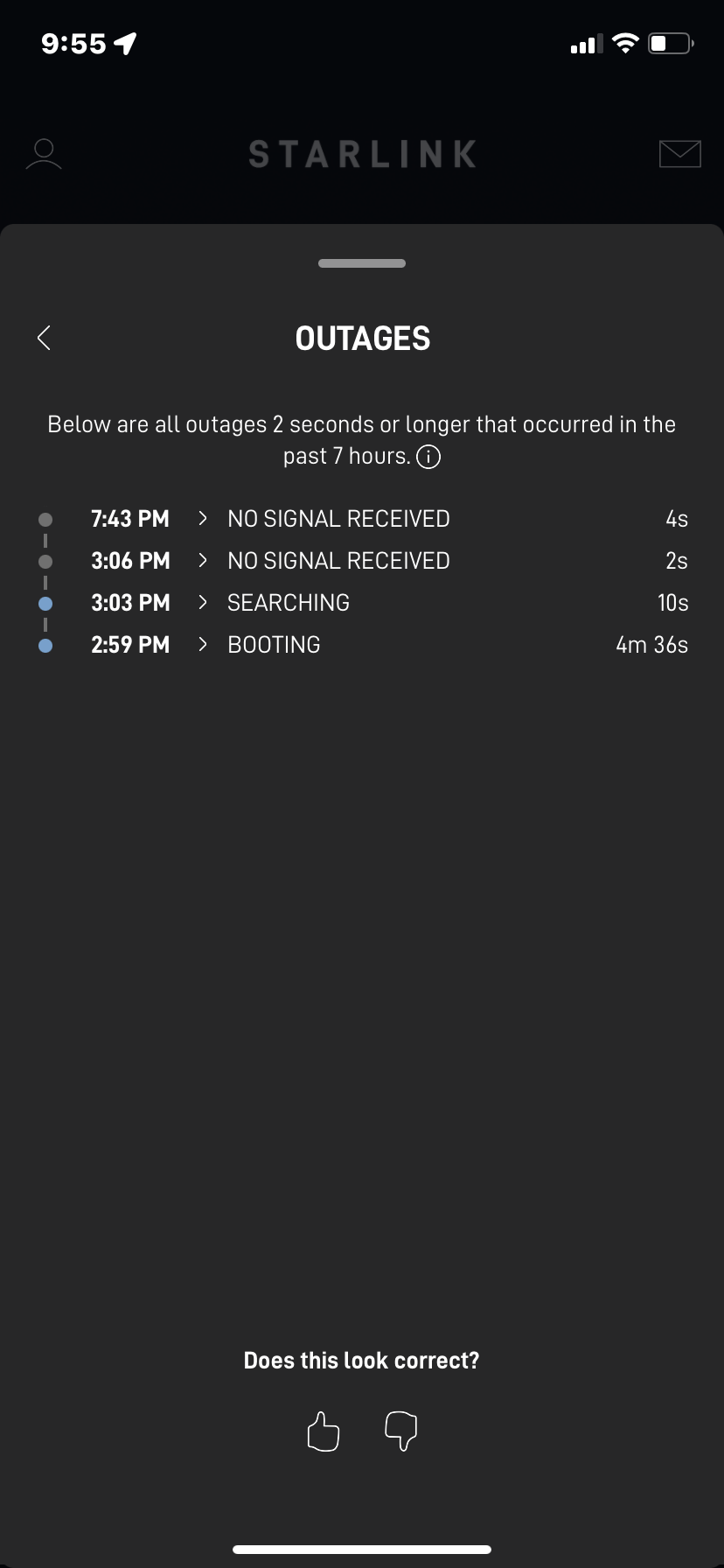Image resolution: width=724 pixels, height=1568 pixels.
Task: Open the messages envelope icon
Action: tap(679, 154)
